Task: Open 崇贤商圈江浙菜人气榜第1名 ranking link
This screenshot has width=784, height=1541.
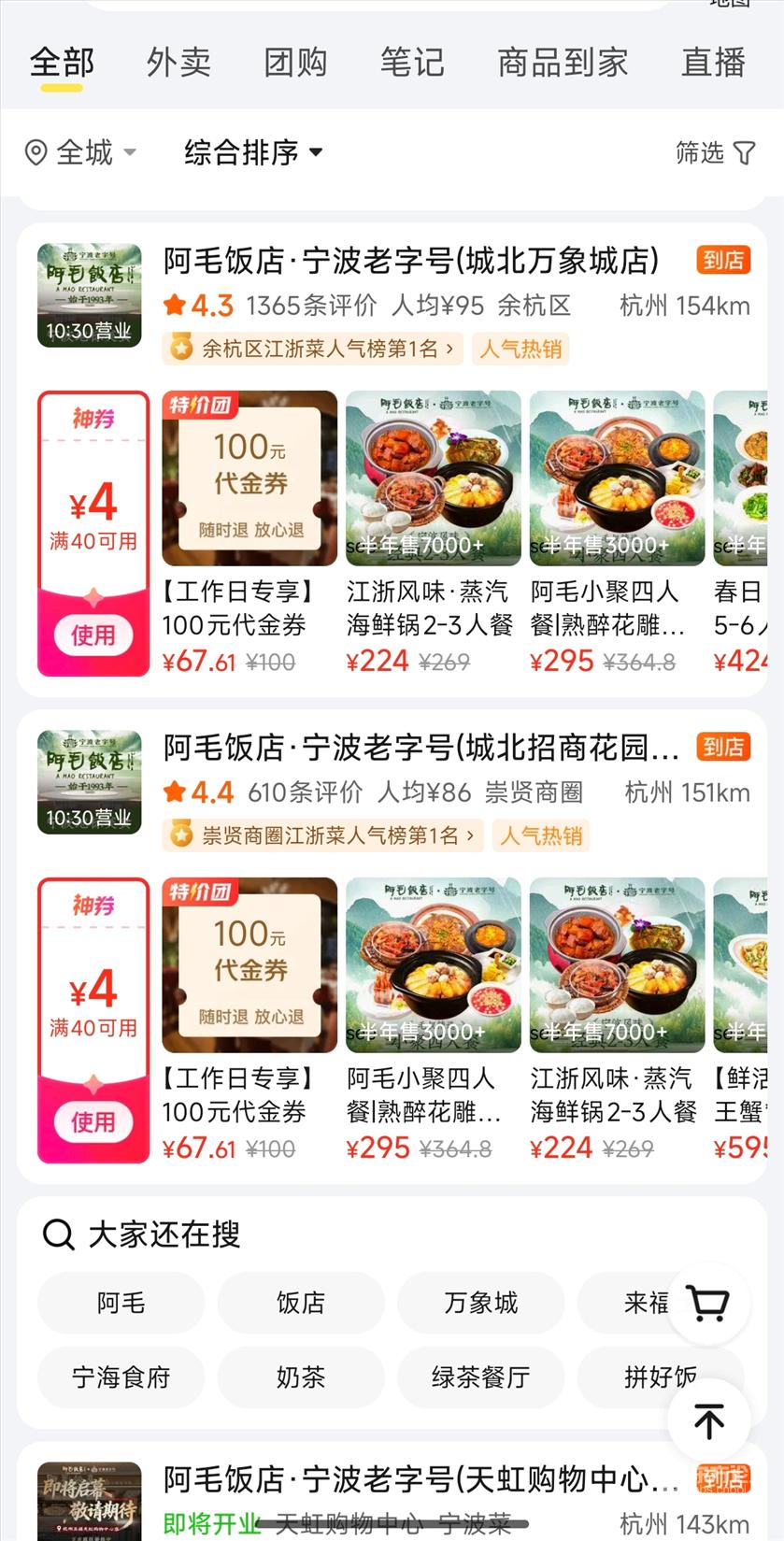Action: (323, 835)
